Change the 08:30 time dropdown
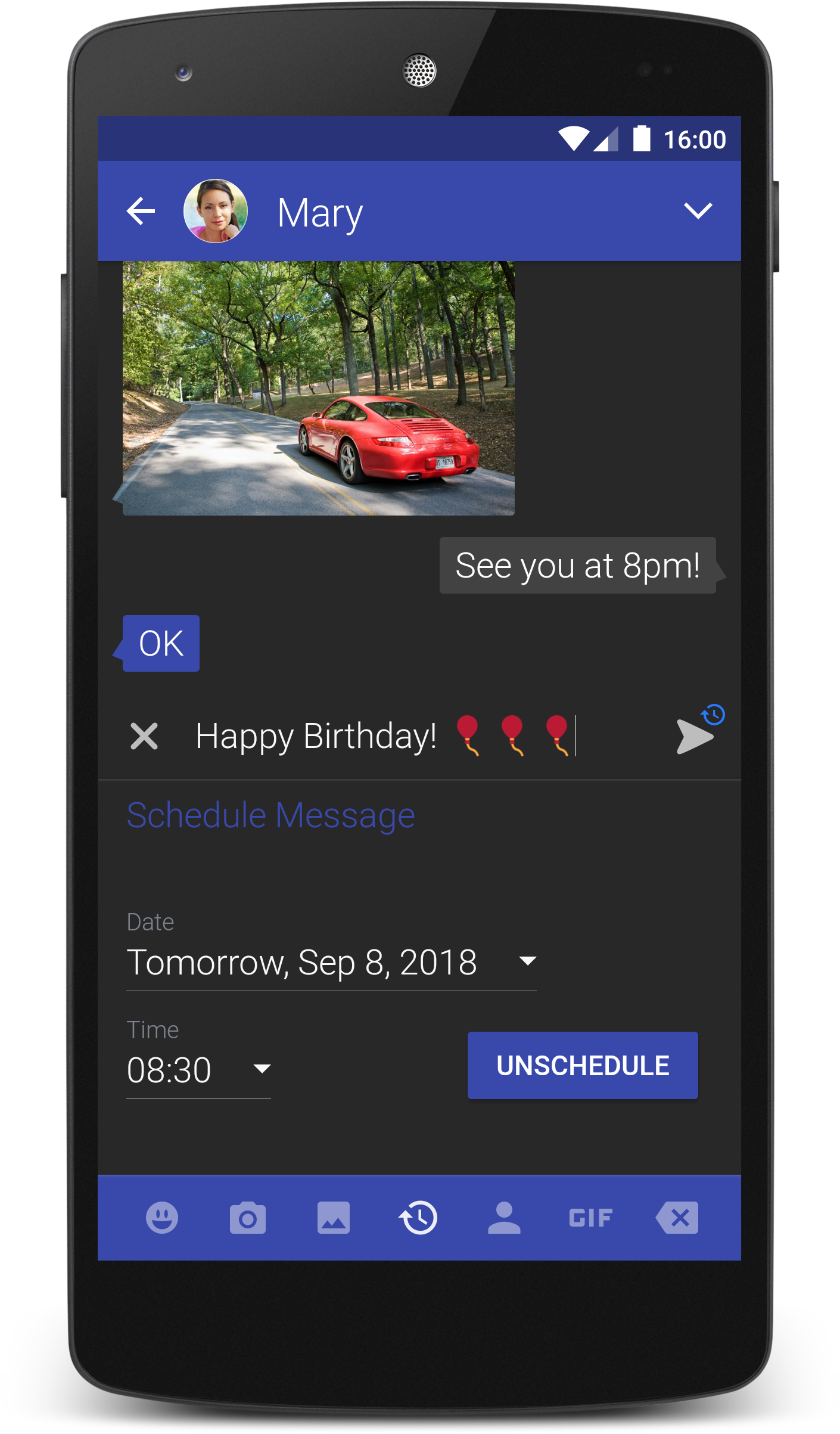The image size is (840, 1434). pyautogui.click(x=198, y=1070)
